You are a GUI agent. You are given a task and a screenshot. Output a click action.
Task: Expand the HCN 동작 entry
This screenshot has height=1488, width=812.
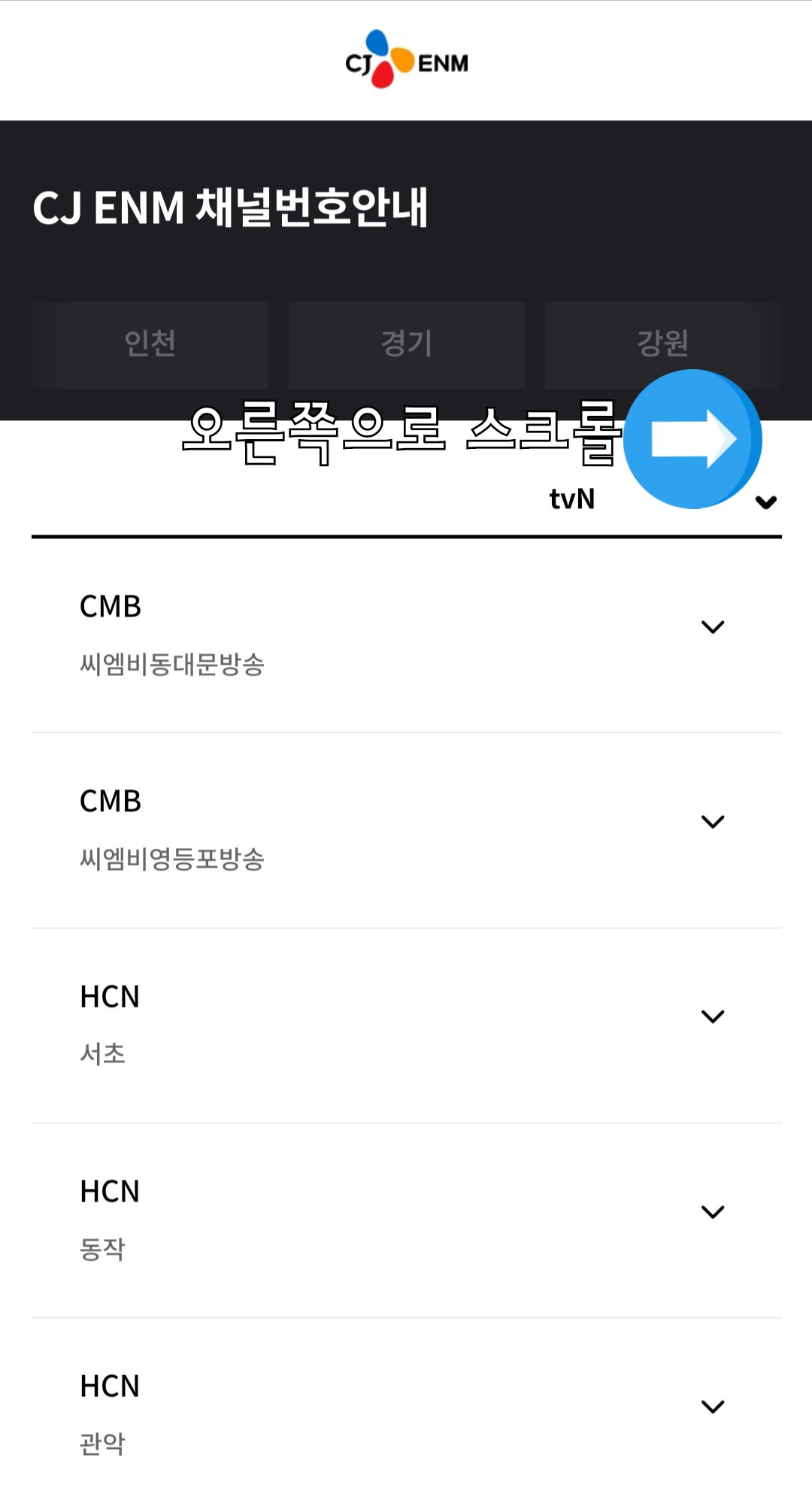coord(712,1211)
